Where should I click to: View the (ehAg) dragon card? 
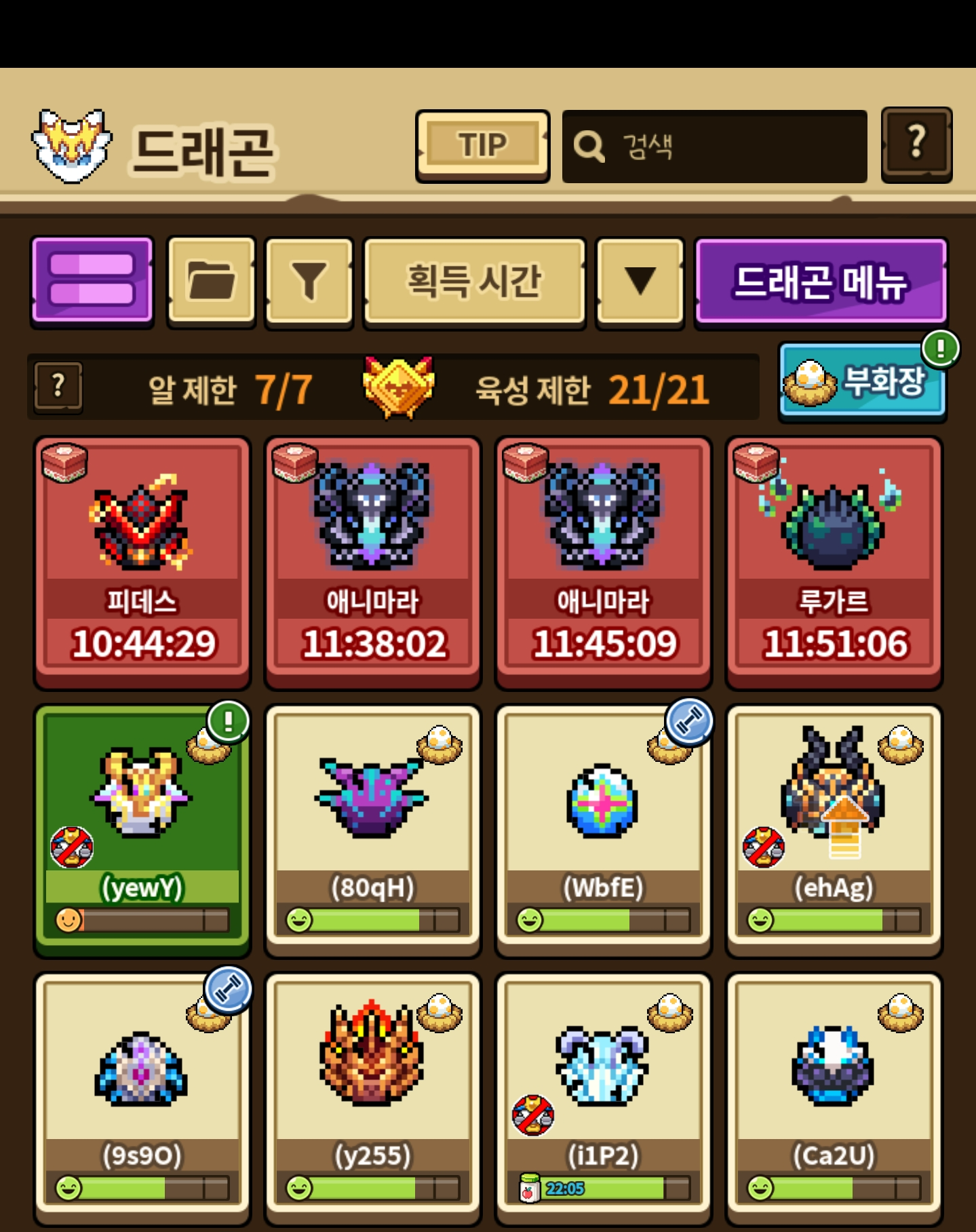pyautogui.click(x=834, y=828)
